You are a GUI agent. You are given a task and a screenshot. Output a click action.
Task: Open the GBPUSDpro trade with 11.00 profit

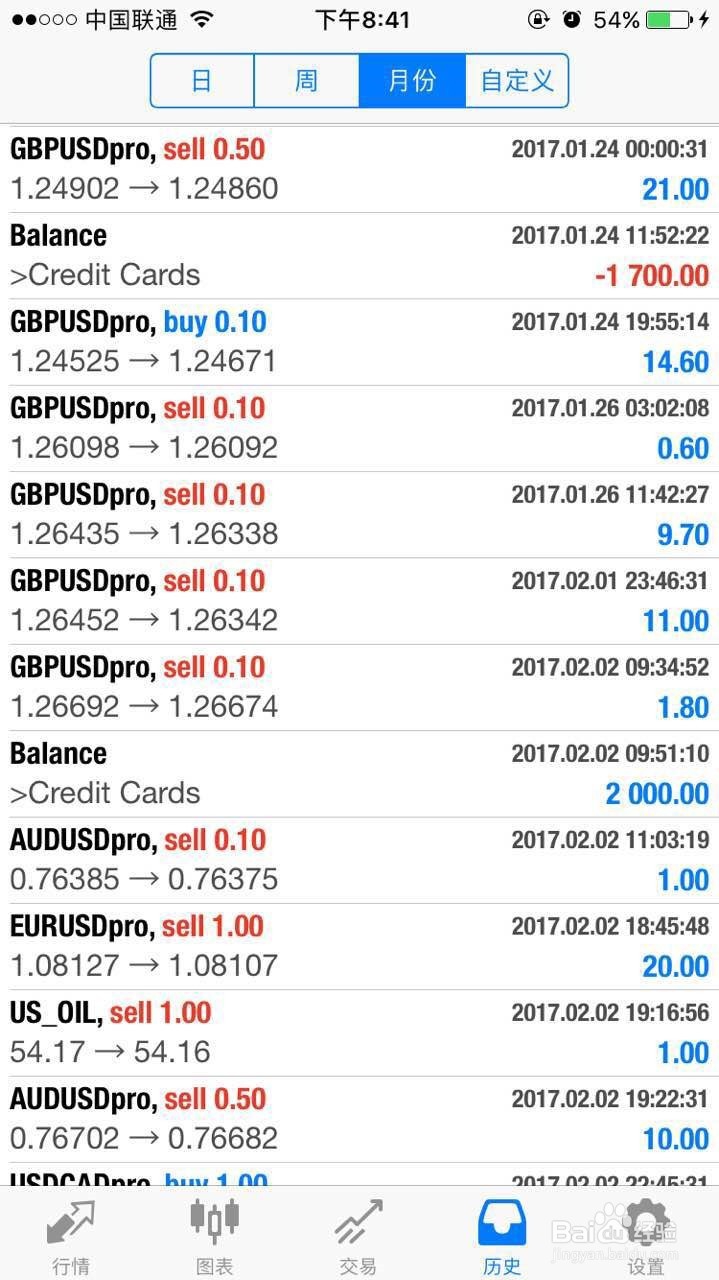(x=359, y=601)
